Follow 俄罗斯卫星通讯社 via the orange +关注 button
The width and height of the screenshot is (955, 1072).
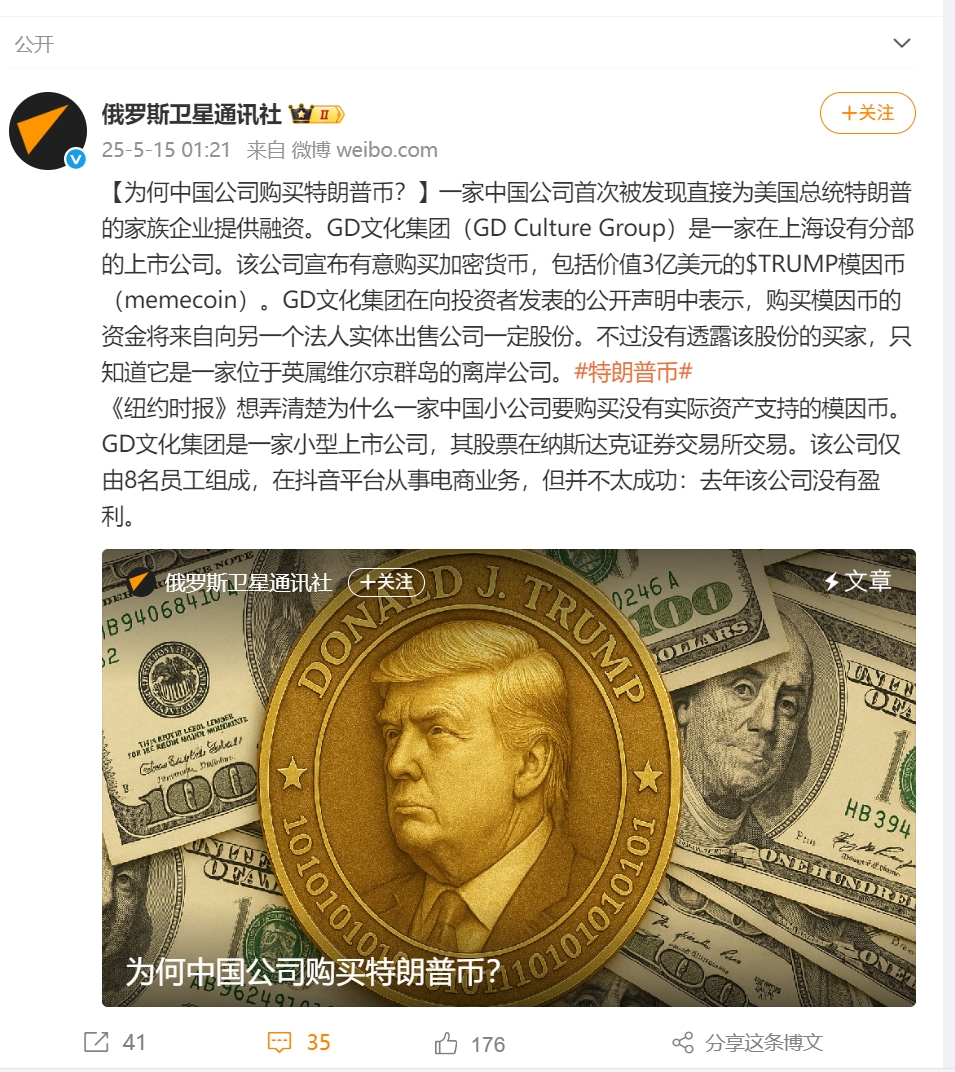coord(867,113)
